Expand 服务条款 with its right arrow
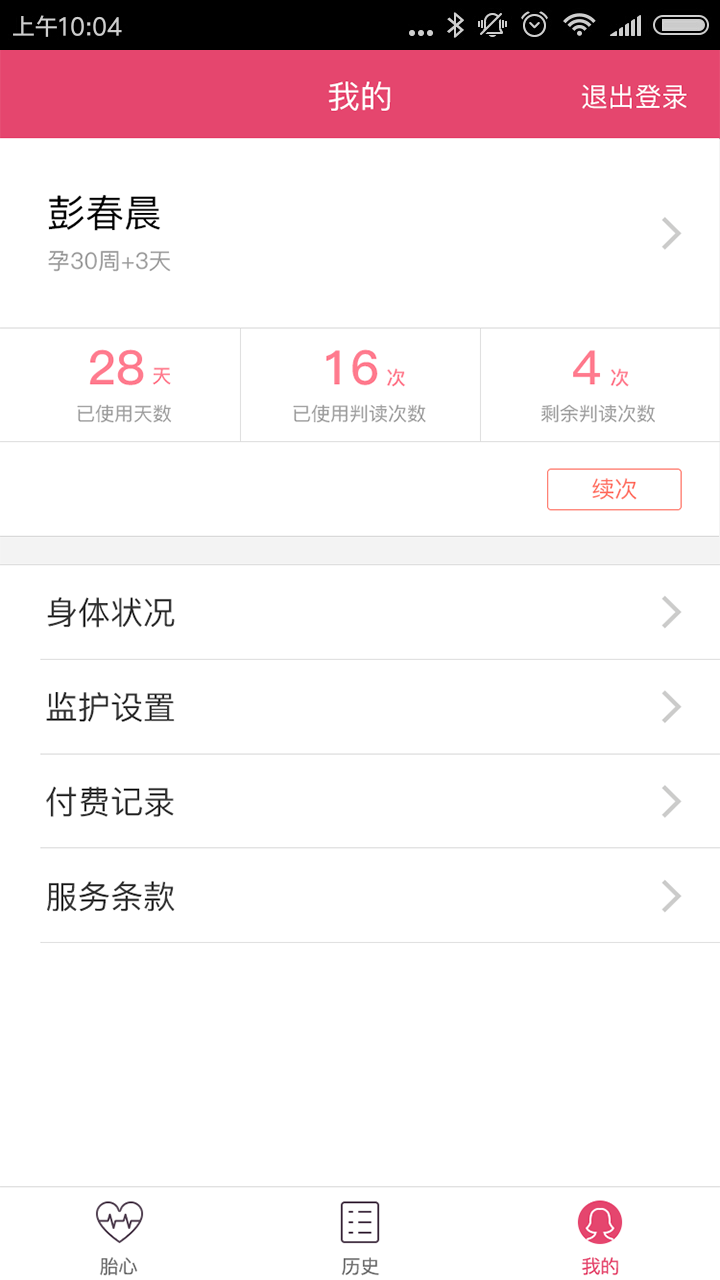The height and width of the screenshot is (1280, 720). pos(671,896)
